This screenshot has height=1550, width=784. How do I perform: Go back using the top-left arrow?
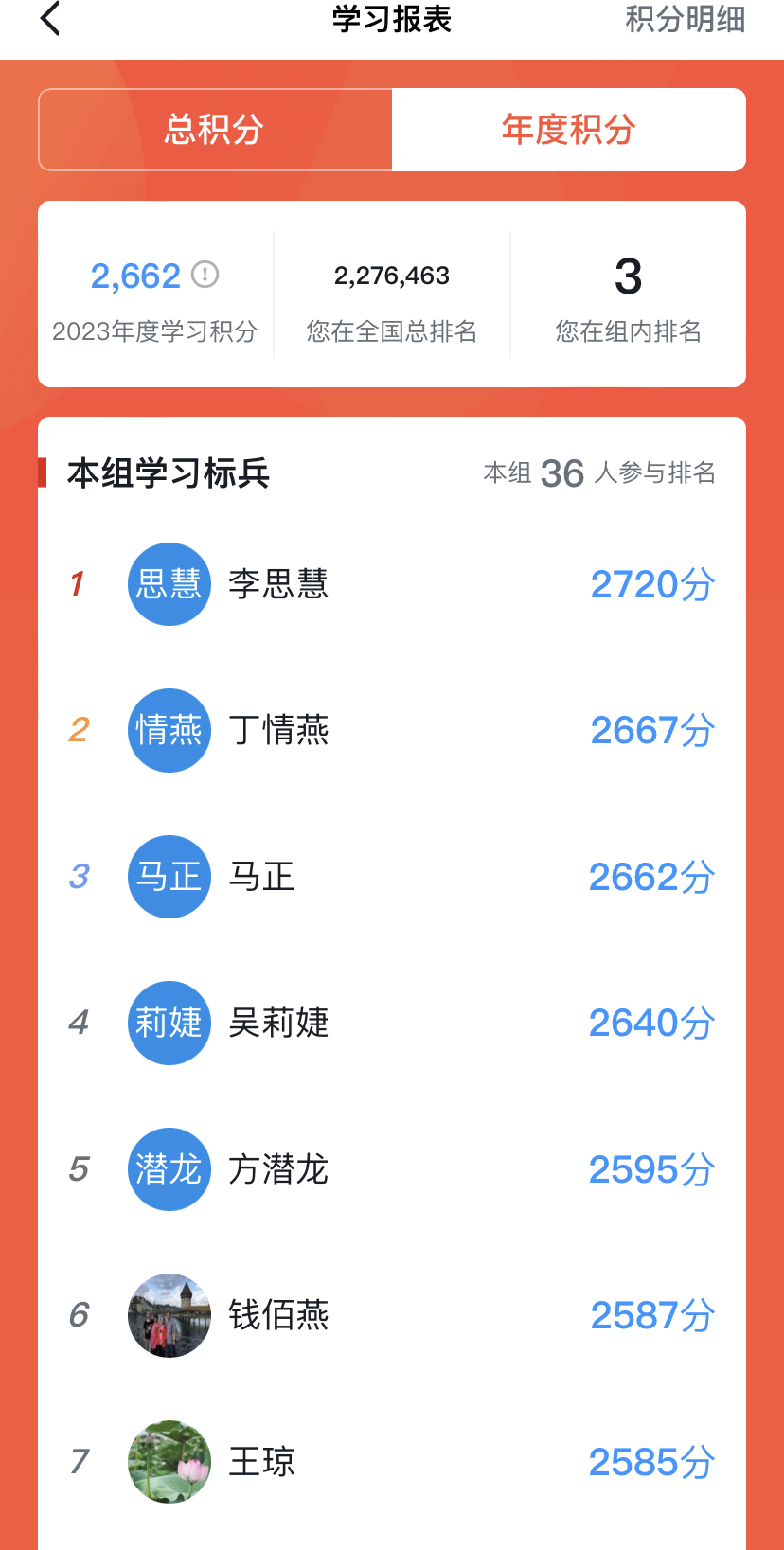(x=51, y=18)
